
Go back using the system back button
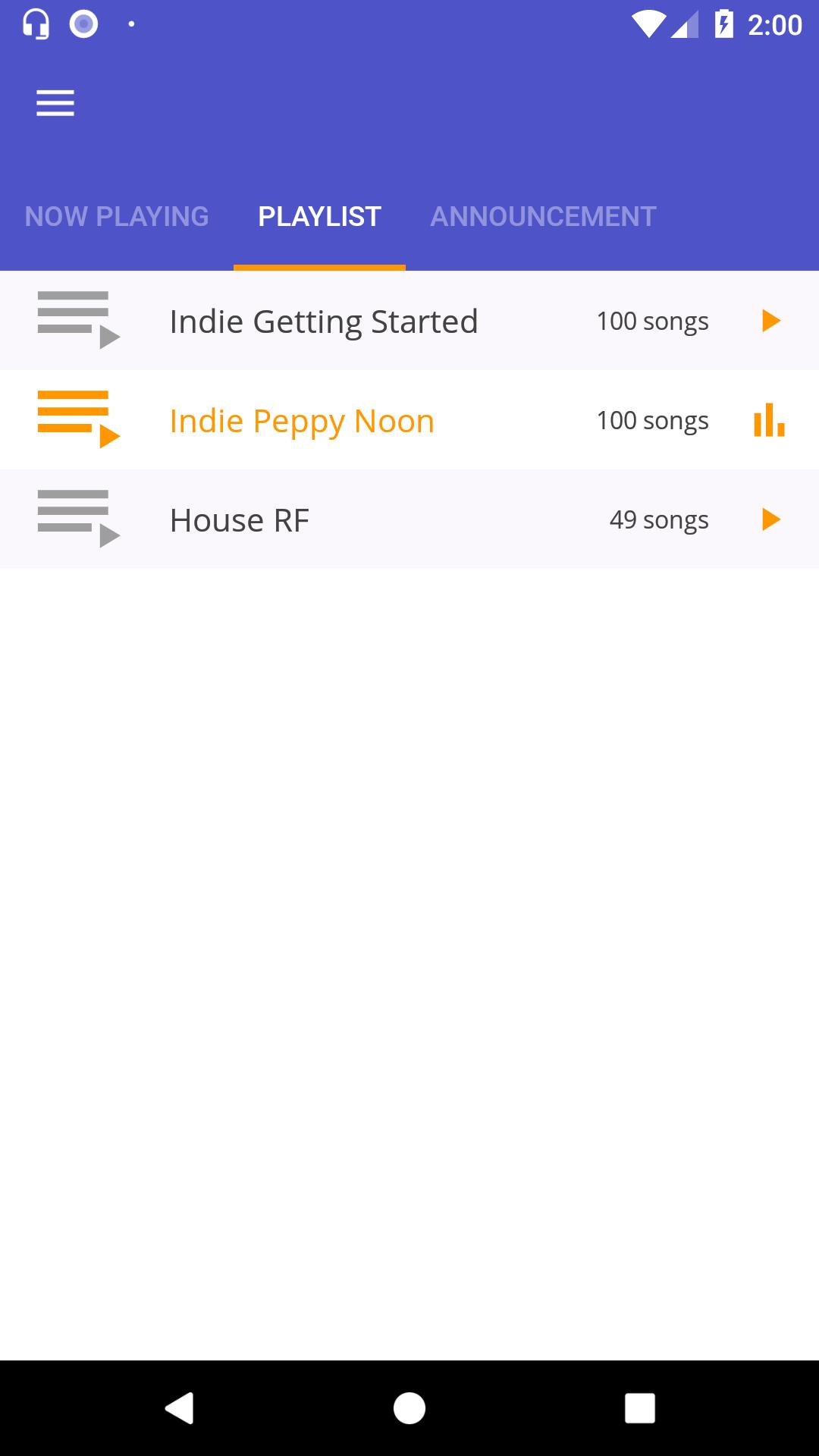[x=180, y=1408]
